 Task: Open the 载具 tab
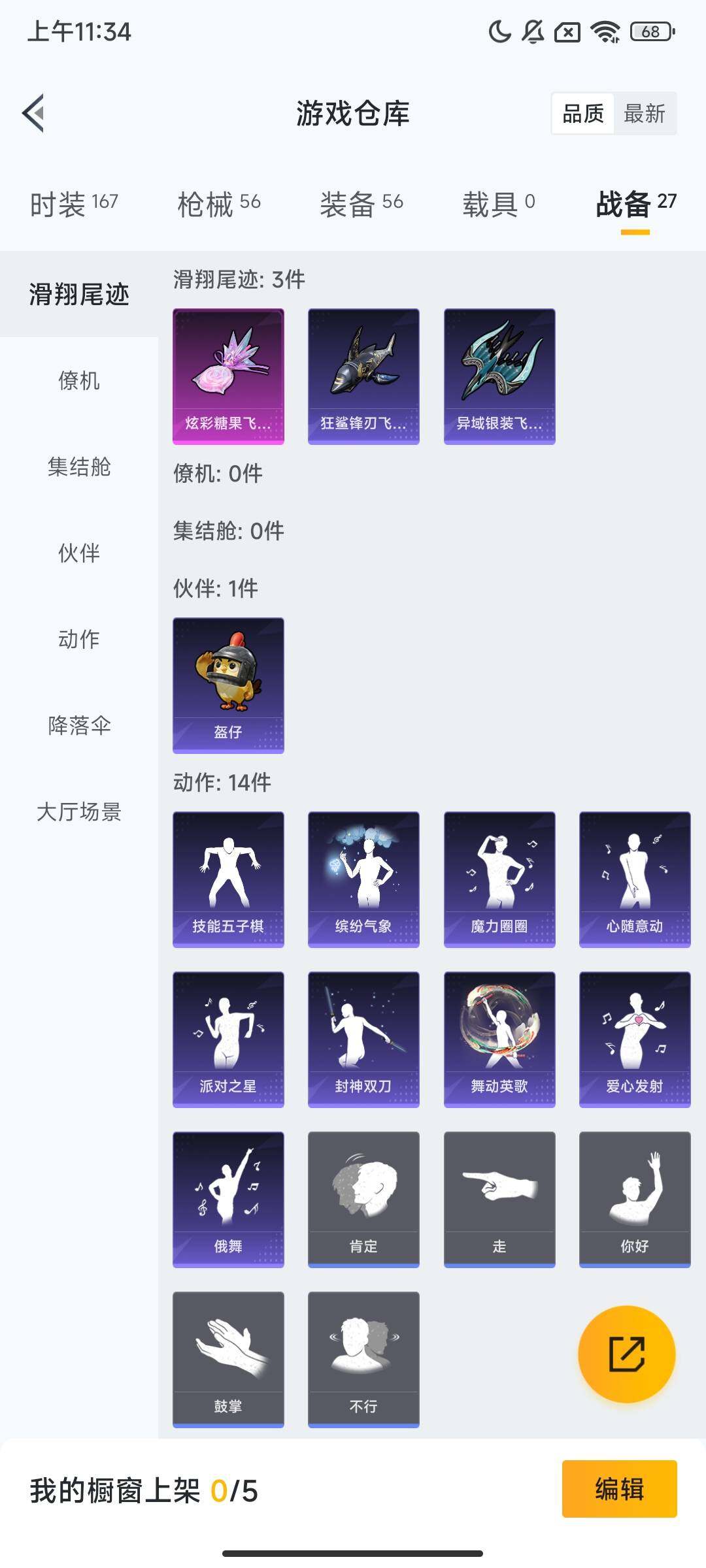coord(498,204)
